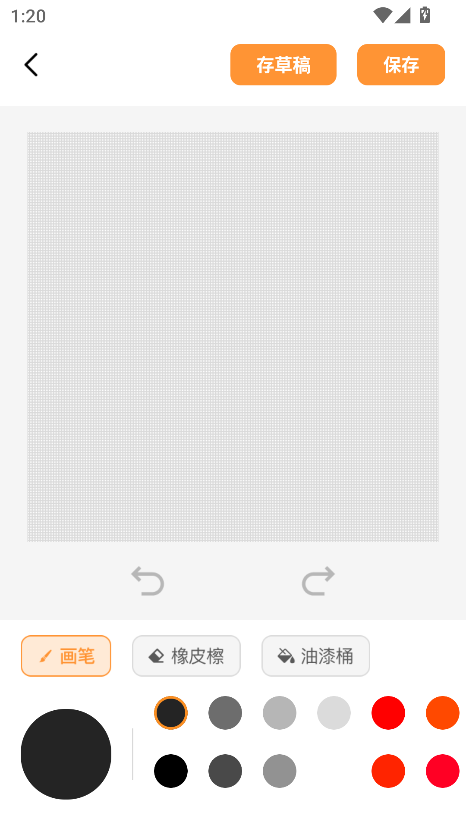The height and width of the screenshot is (828, 466).
Task: Select the orange color swatch
Action: [x=443, y=713]
